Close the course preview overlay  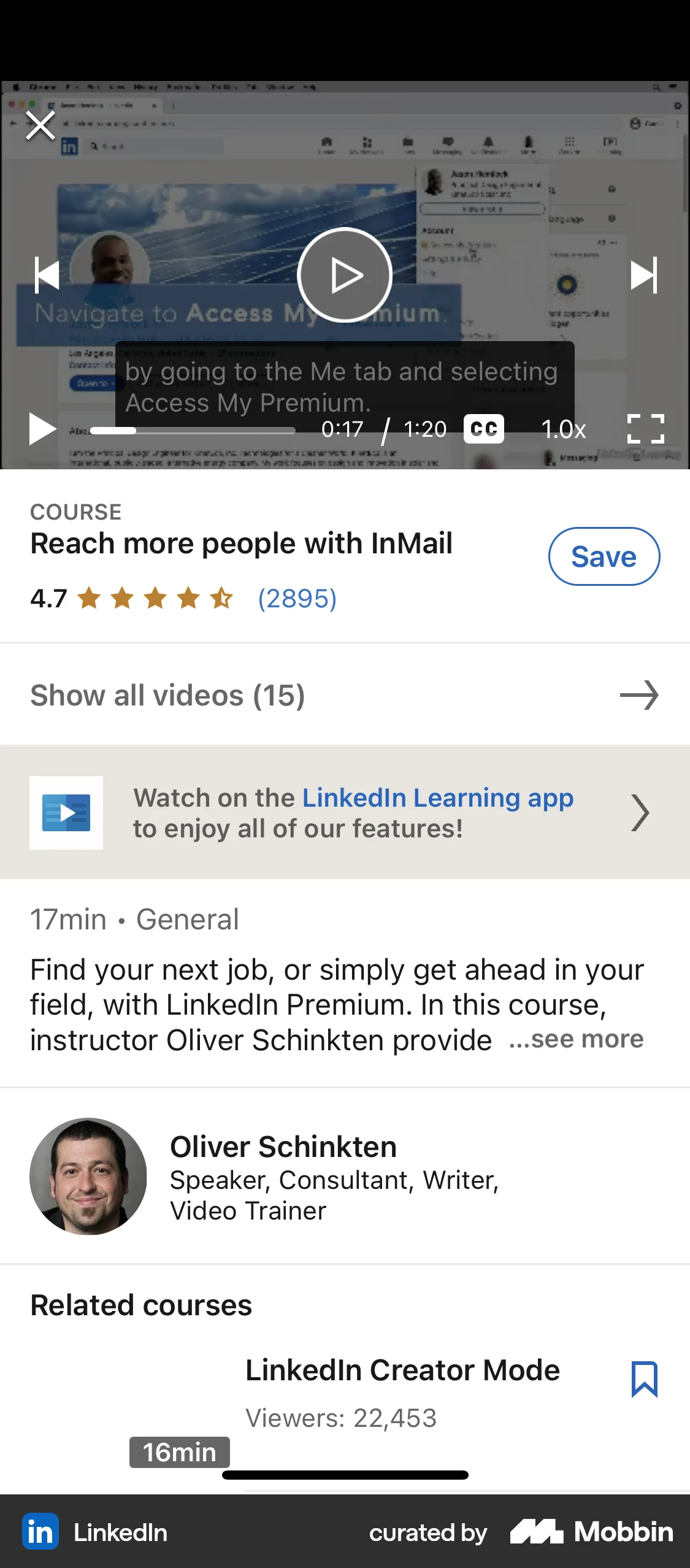point(40,125)
